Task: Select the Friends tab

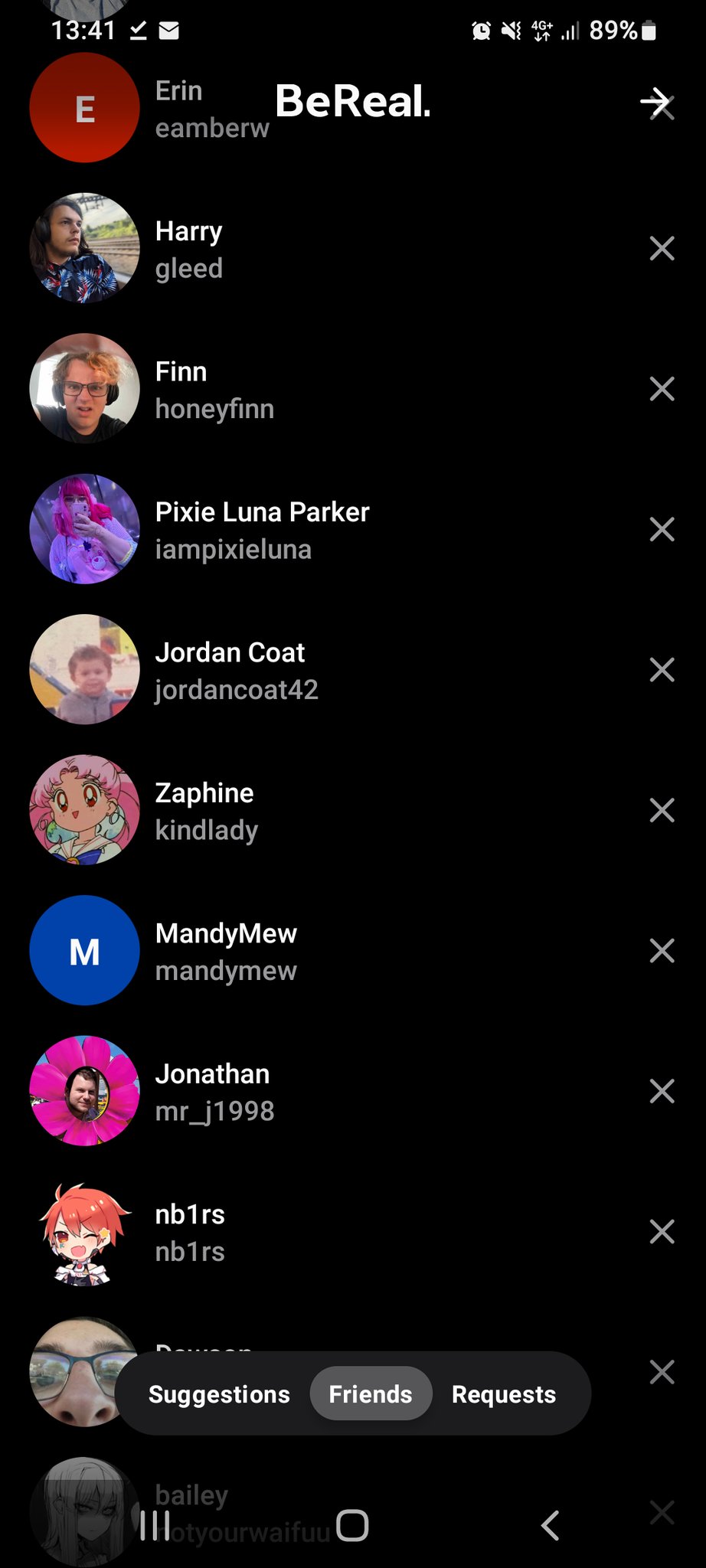Action: coord(371,1394)
